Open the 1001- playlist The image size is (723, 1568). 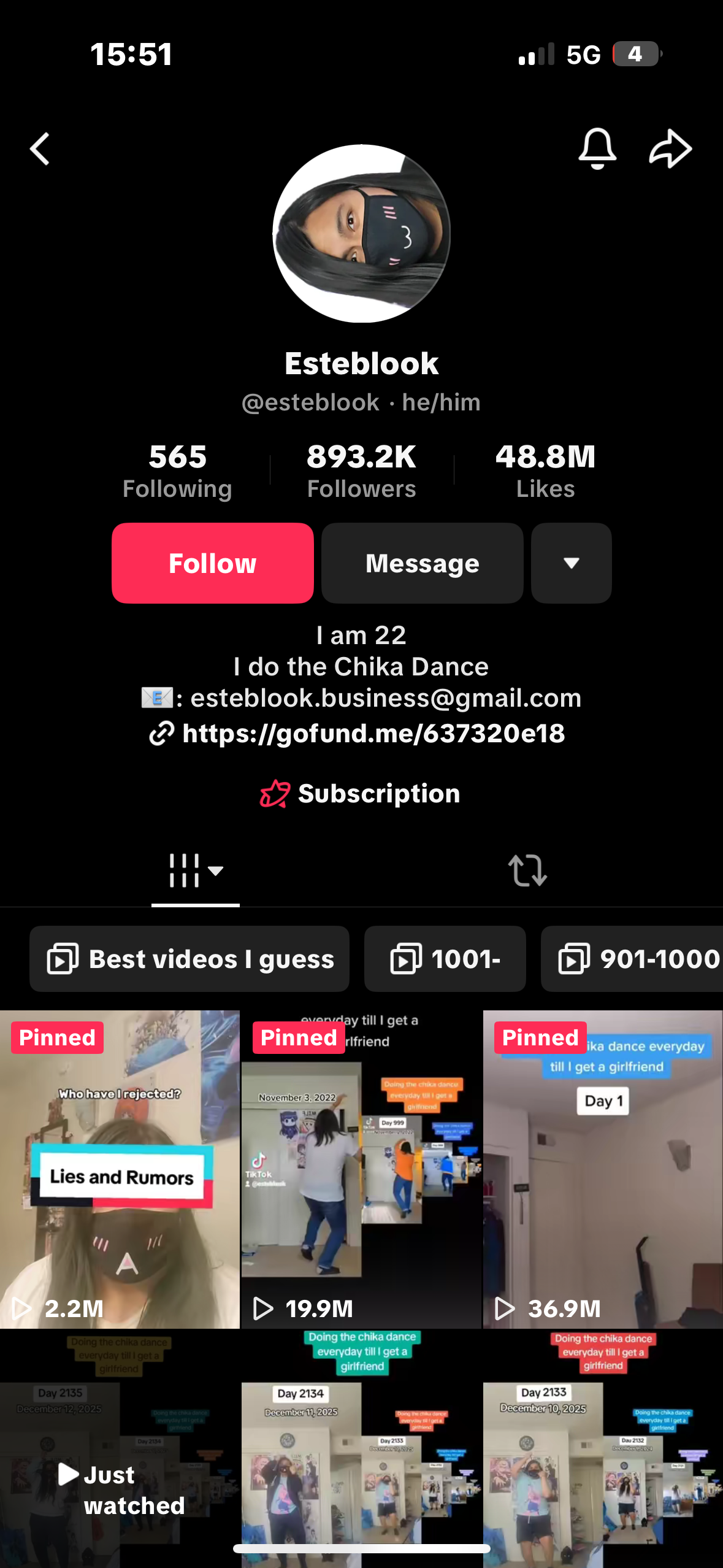(x=445, y=959)
